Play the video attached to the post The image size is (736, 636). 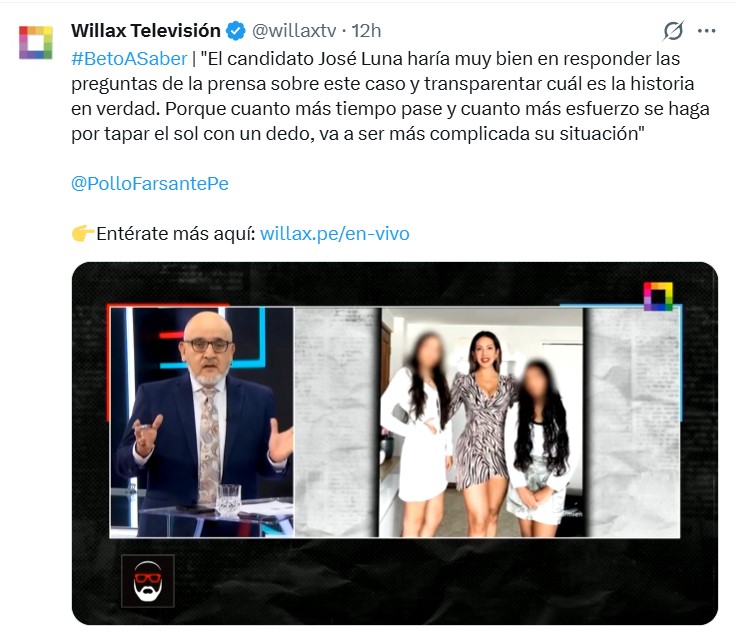(x=395, y=443)
